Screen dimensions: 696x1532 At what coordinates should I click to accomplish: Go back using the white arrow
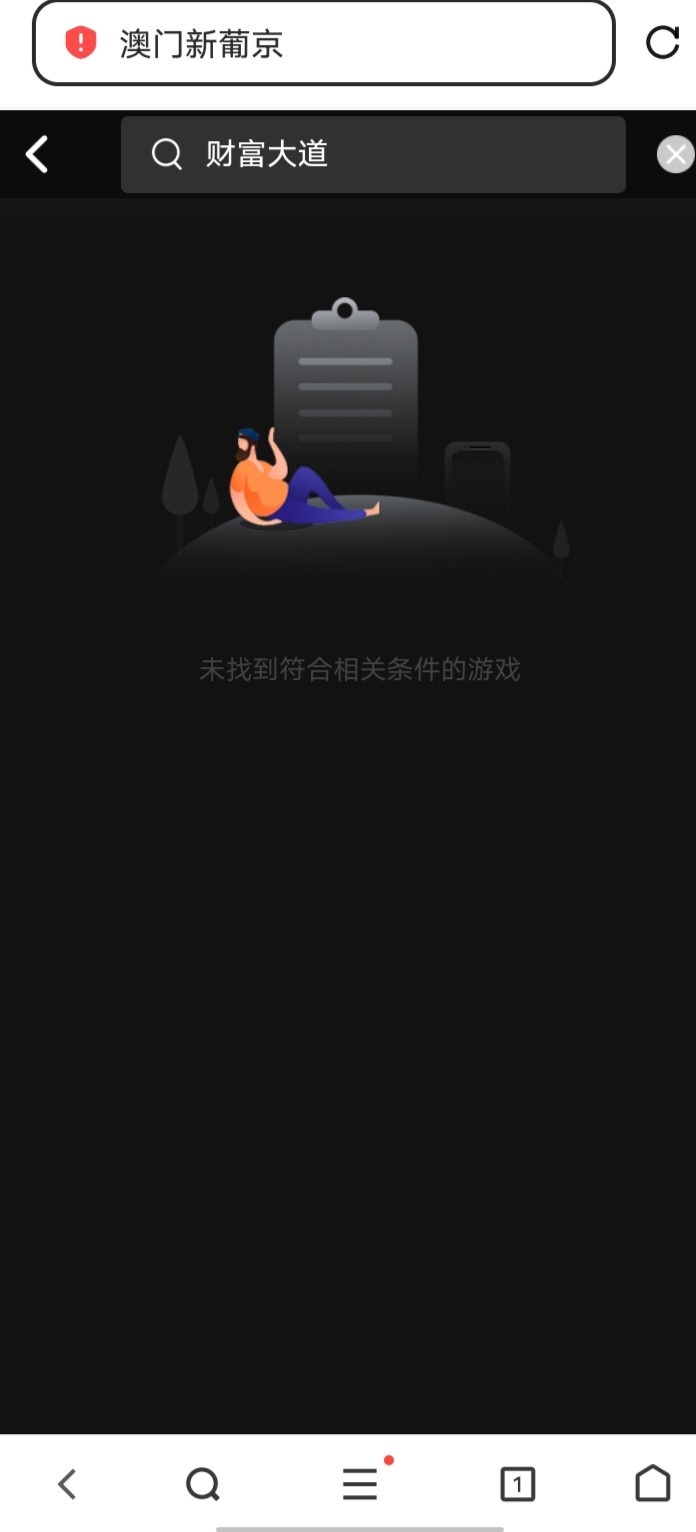coord(37,155)
